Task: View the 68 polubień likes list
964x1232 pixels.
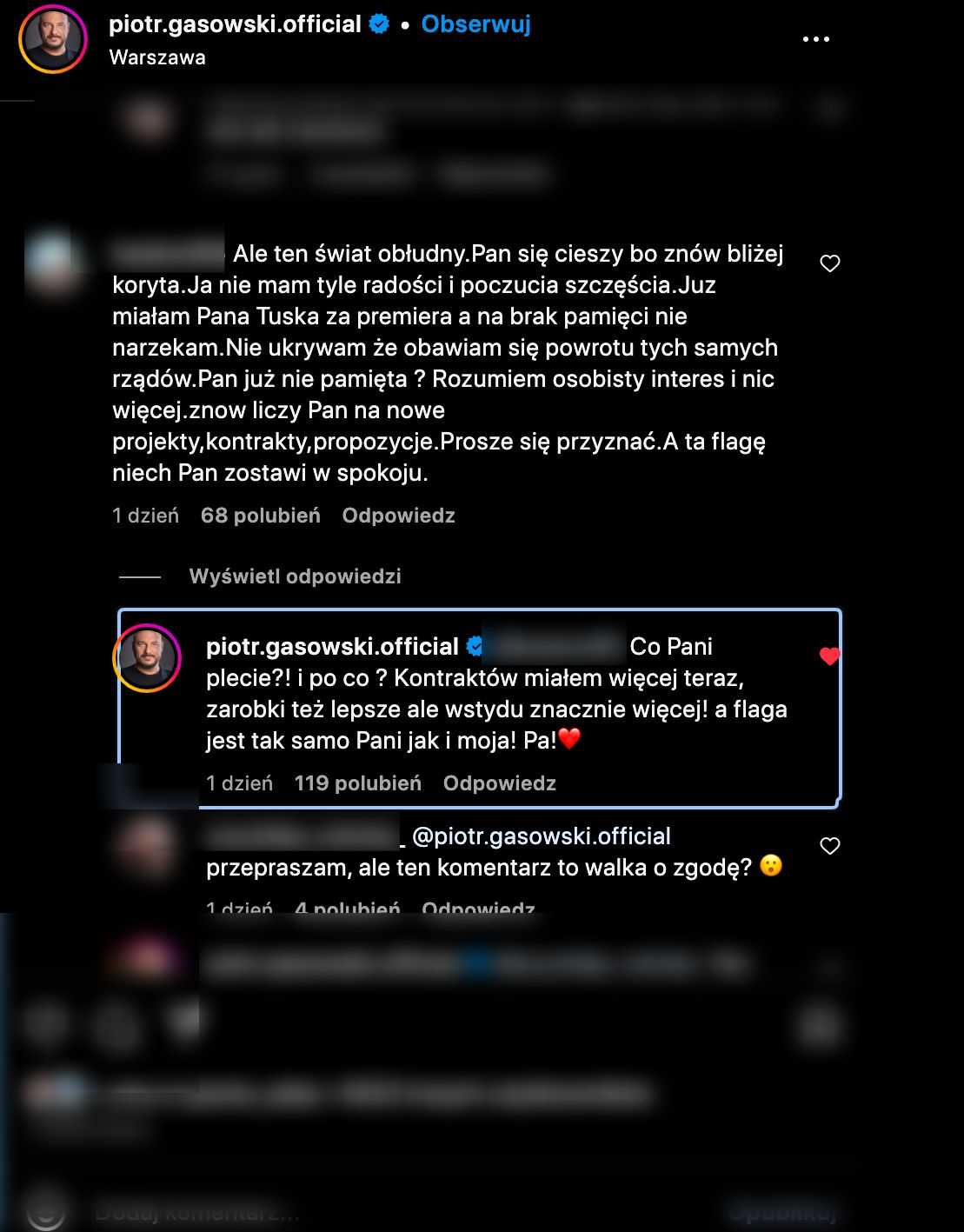Action: pos(260,516)
